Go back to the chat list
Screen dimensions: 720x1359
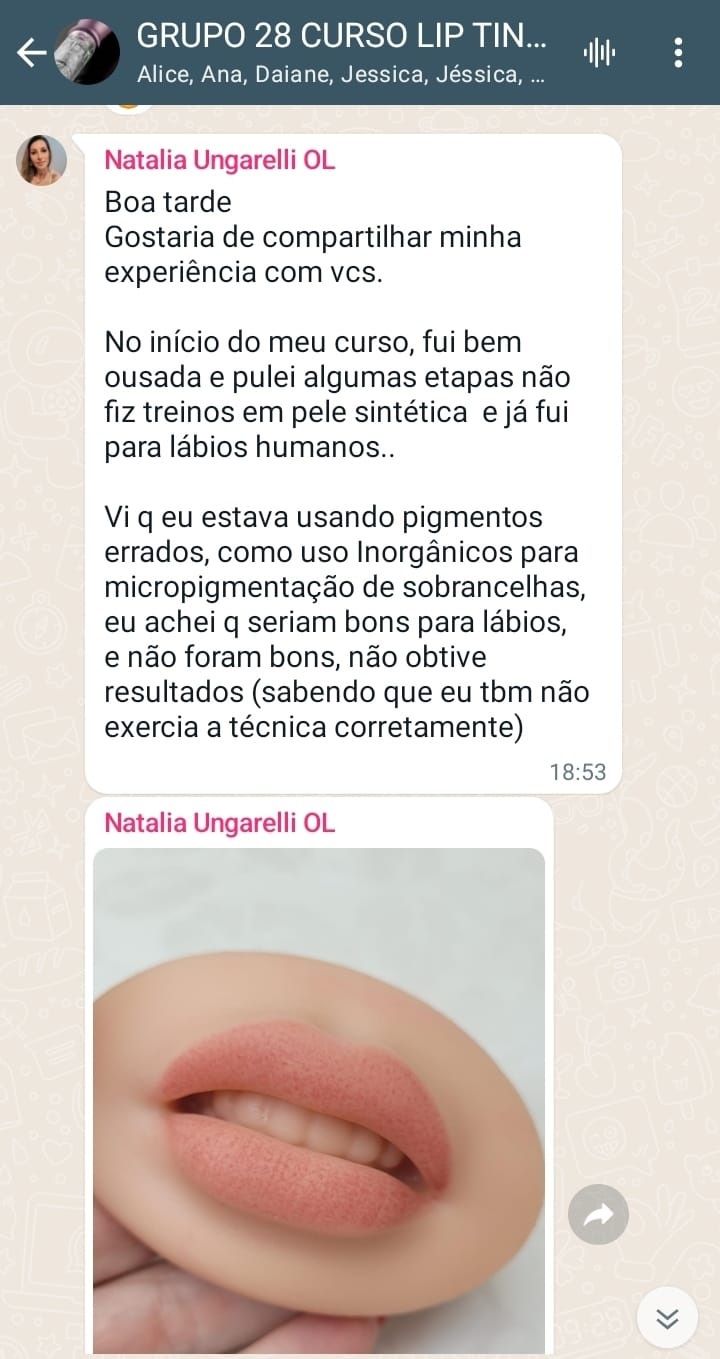[30, 52]
